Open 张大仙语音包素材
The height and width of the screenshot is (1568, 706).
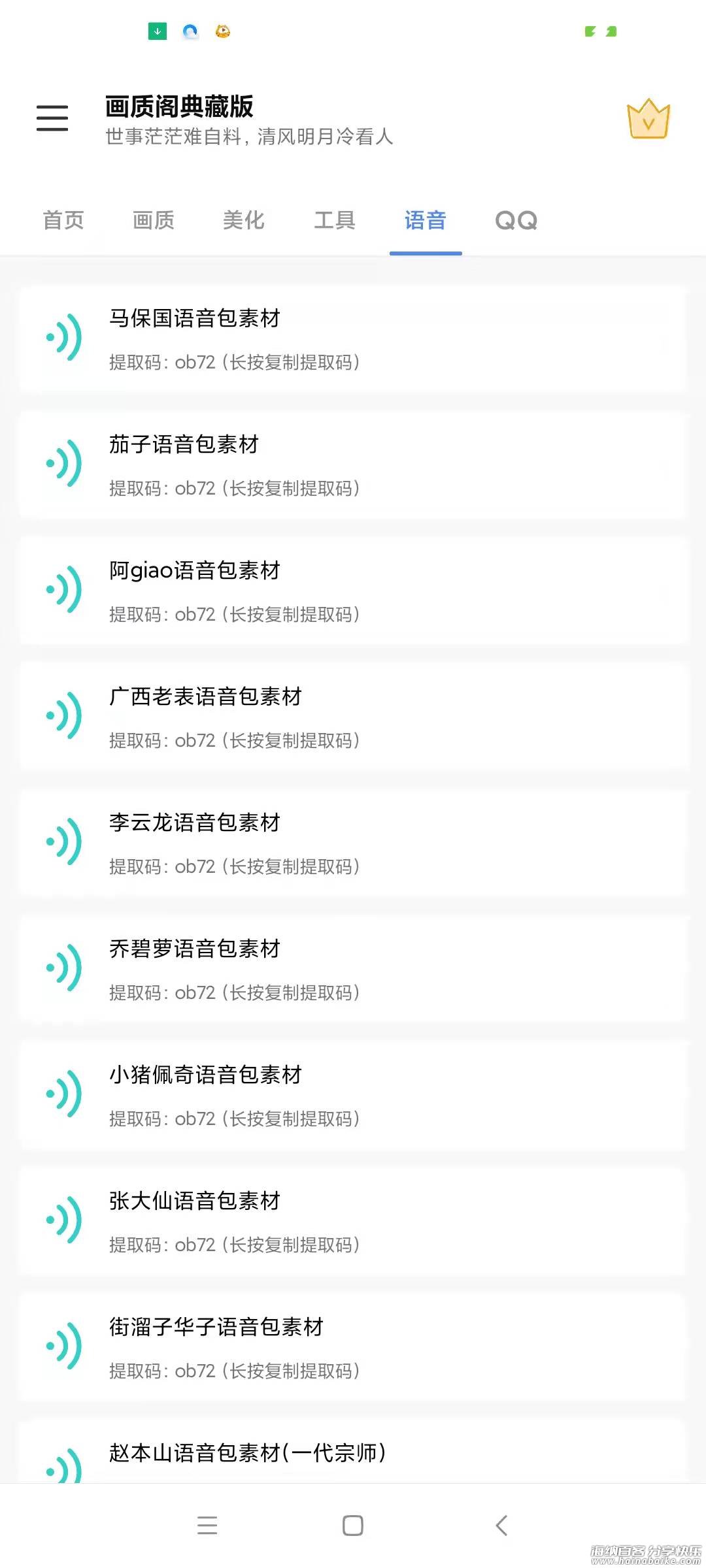click(x=353, y=1221)
